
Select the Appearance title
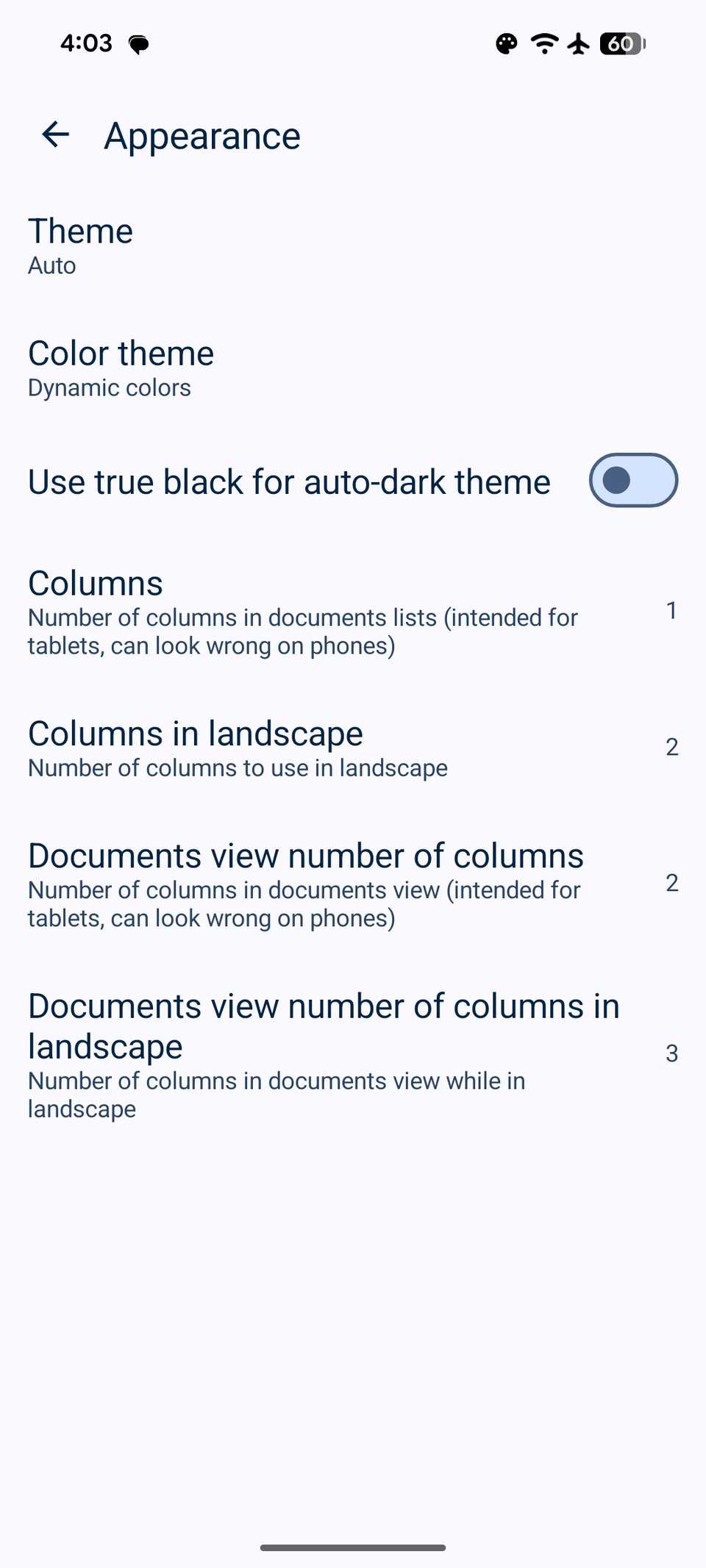coord(202,135)
